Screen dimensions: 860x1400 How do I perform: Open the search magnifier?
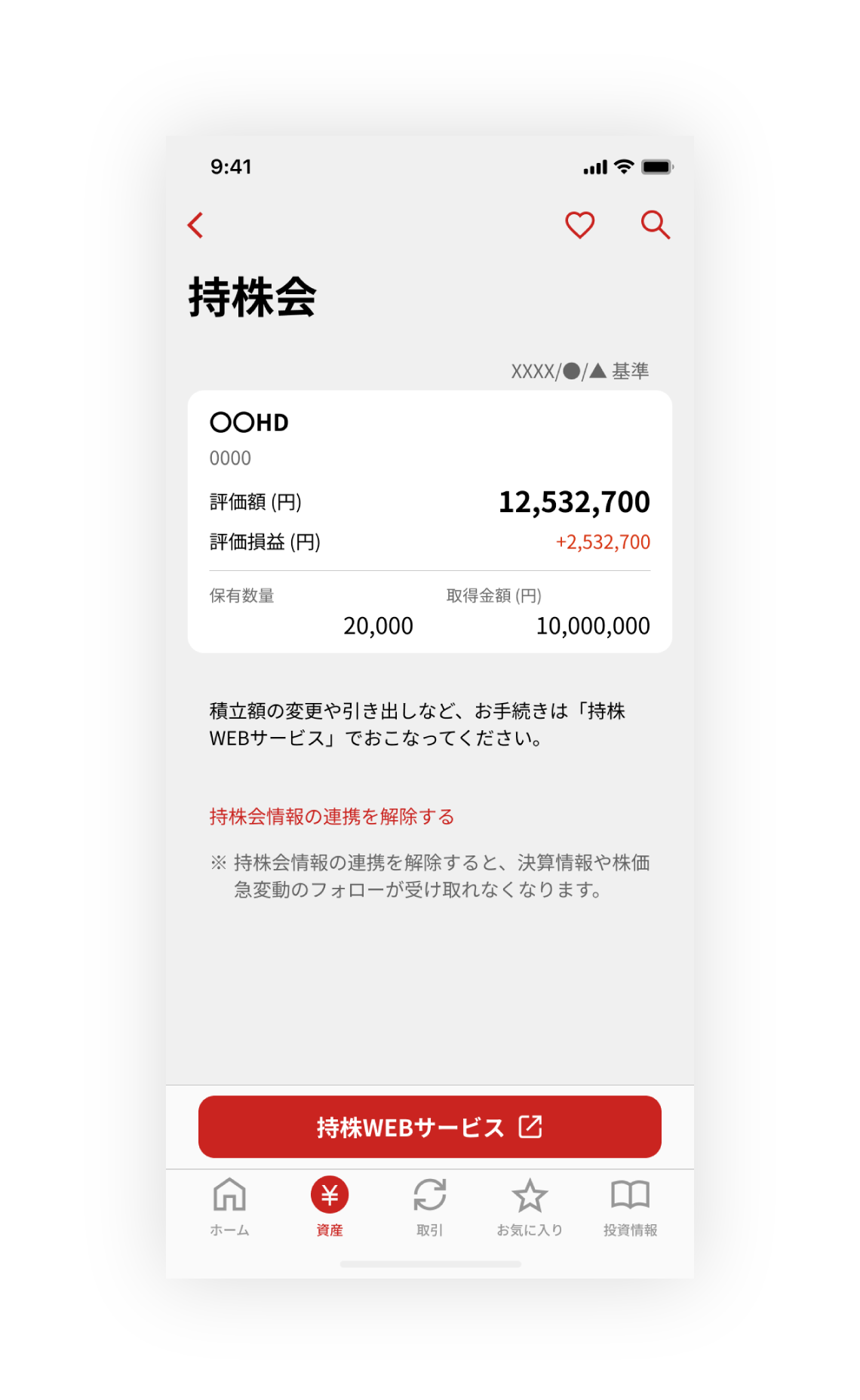pos(655,225)
